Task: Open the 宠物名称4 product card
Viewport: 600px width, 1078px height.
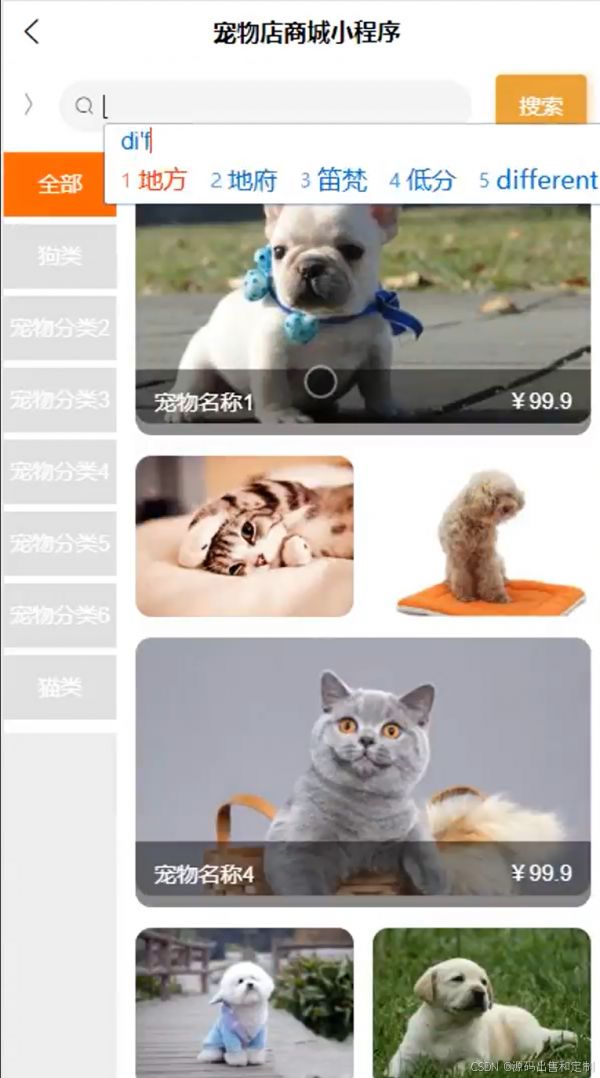Action: point(363,772)
